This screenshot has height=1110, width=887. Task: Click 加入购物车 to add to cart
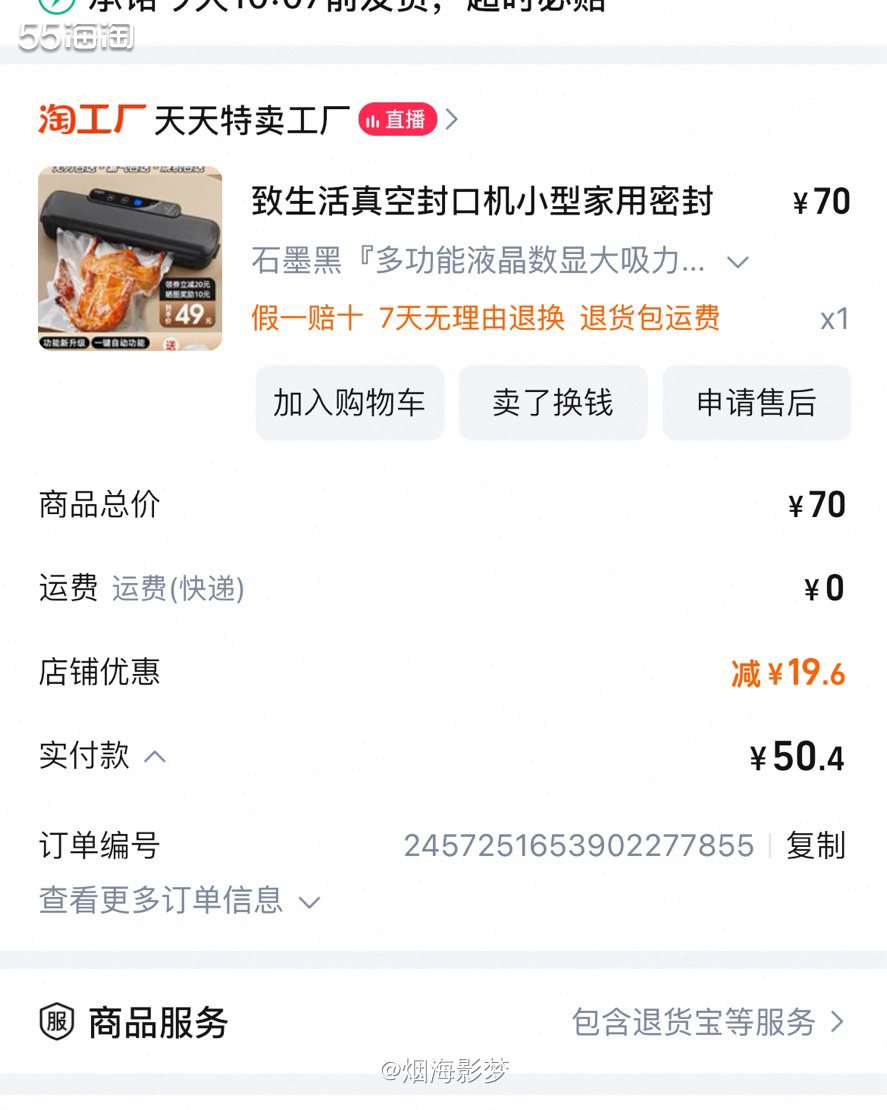(x=349, y=402)
